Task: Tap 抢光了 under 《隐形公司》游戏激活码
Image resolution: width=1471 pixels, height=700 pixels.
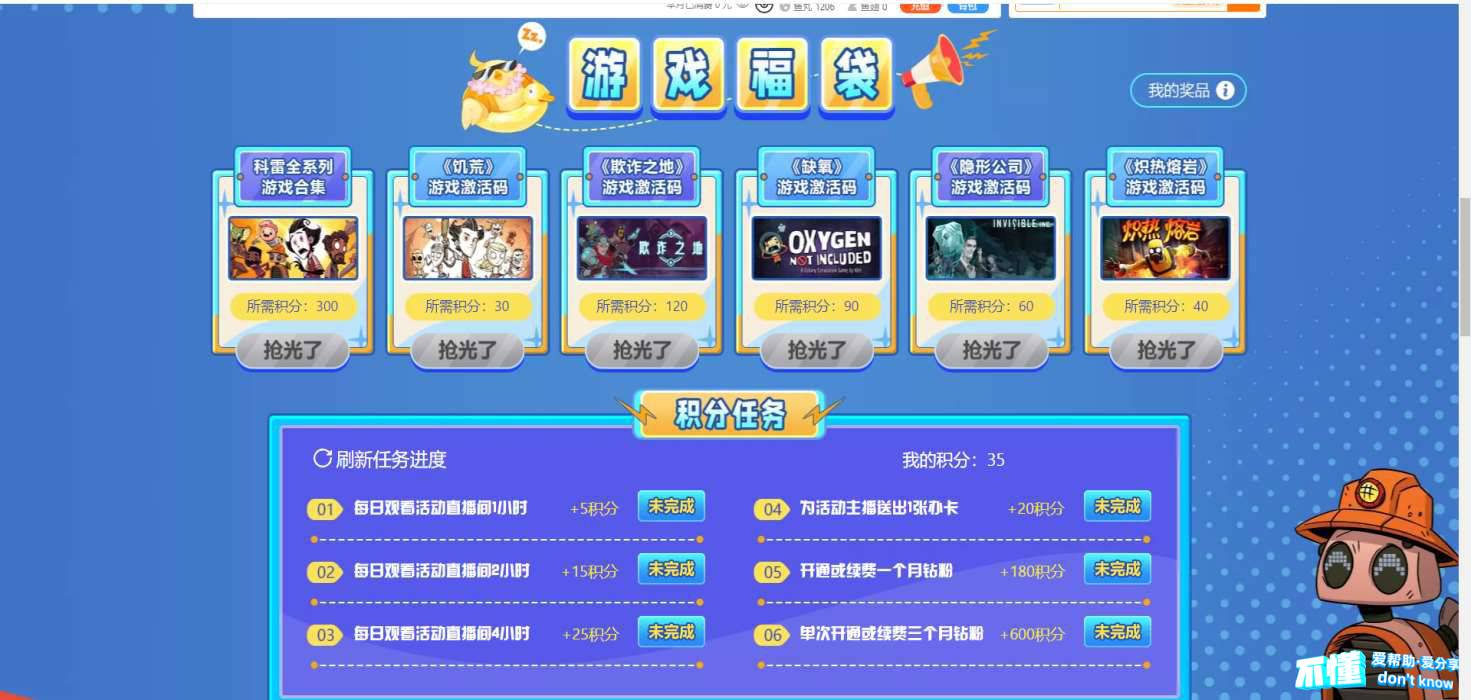Action: tap(991, 350)
